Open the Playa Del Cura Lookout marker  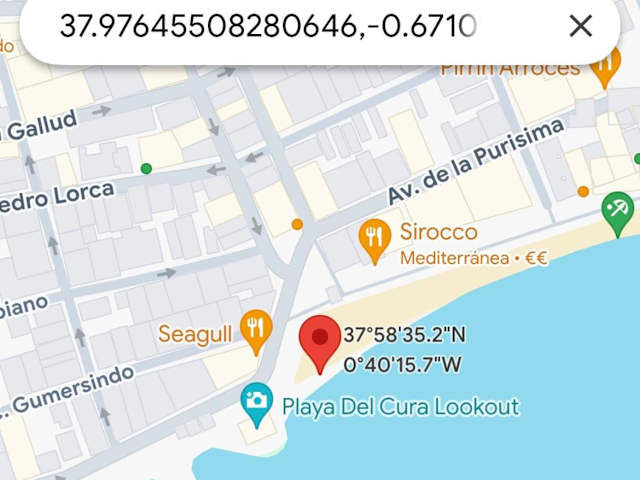[x=257, y=402]
